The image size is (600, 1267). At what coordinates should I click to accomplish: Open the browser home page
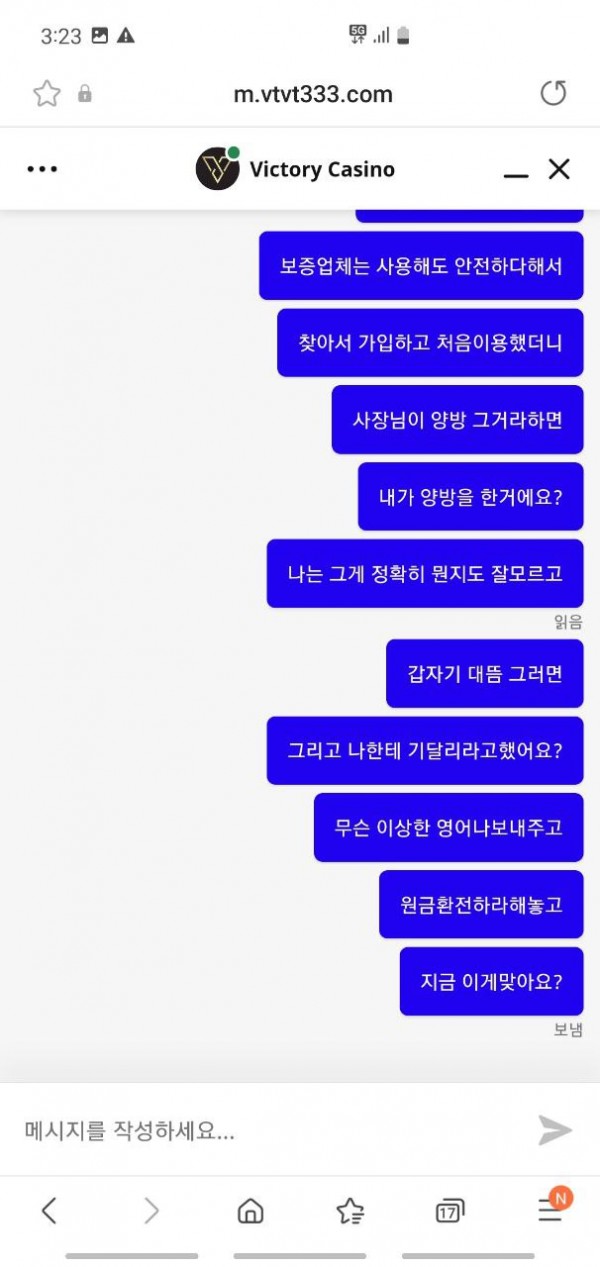click(x=250, y=1211)
